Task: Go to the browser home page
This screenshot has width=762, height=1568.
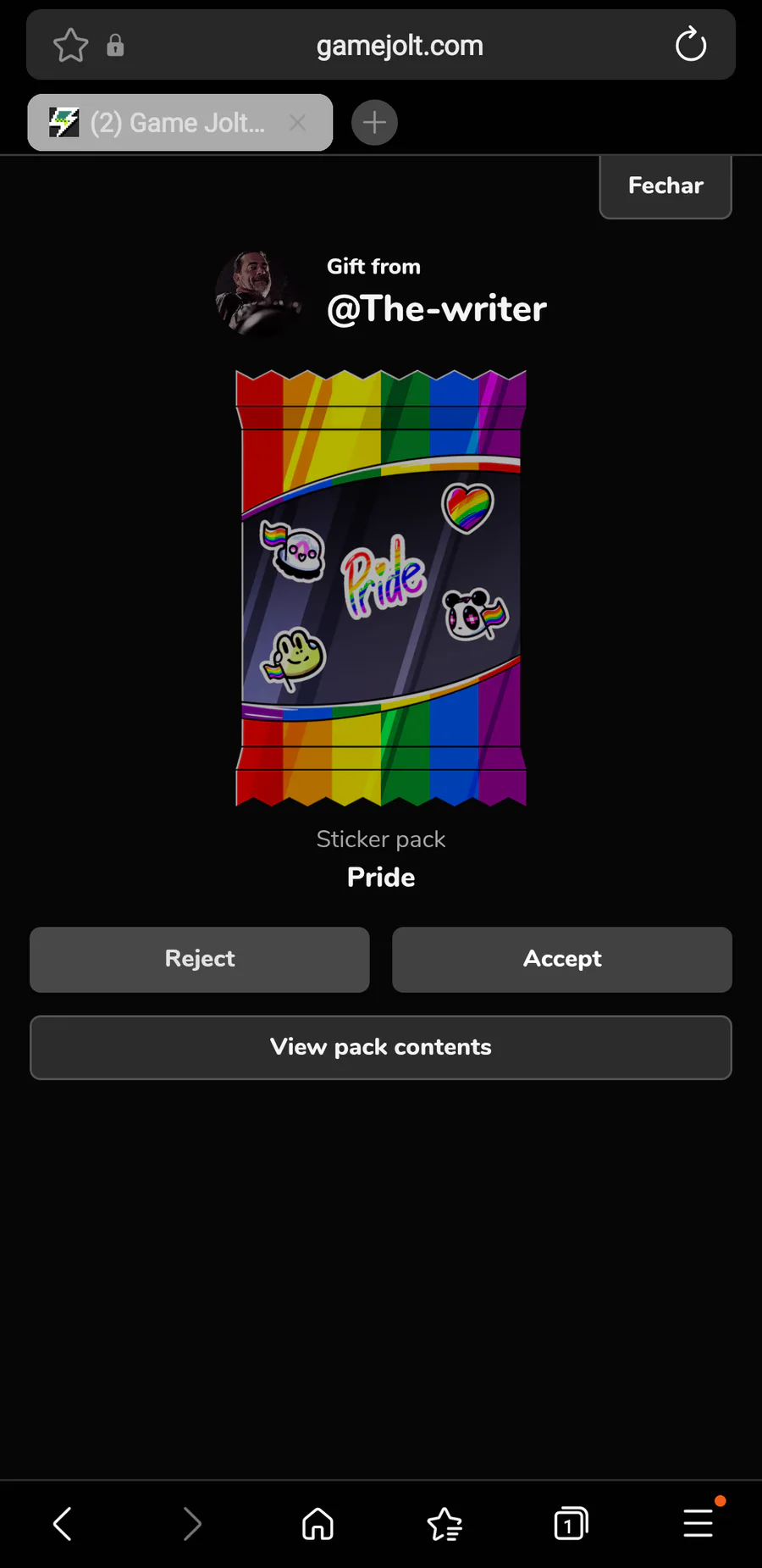Action: click(317, 1524)
